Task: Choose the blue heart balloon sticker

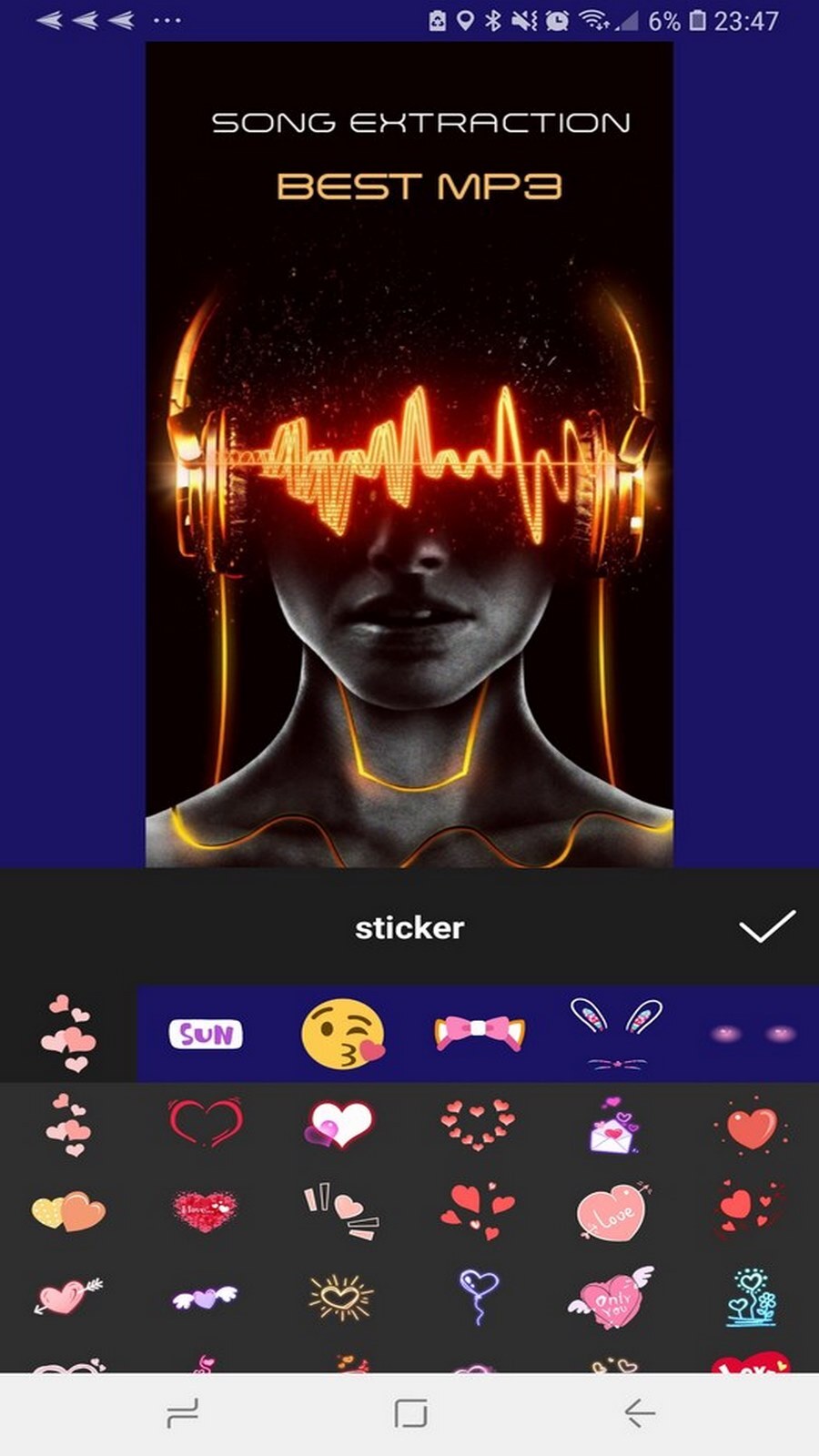Action: tap(478, 1295)
